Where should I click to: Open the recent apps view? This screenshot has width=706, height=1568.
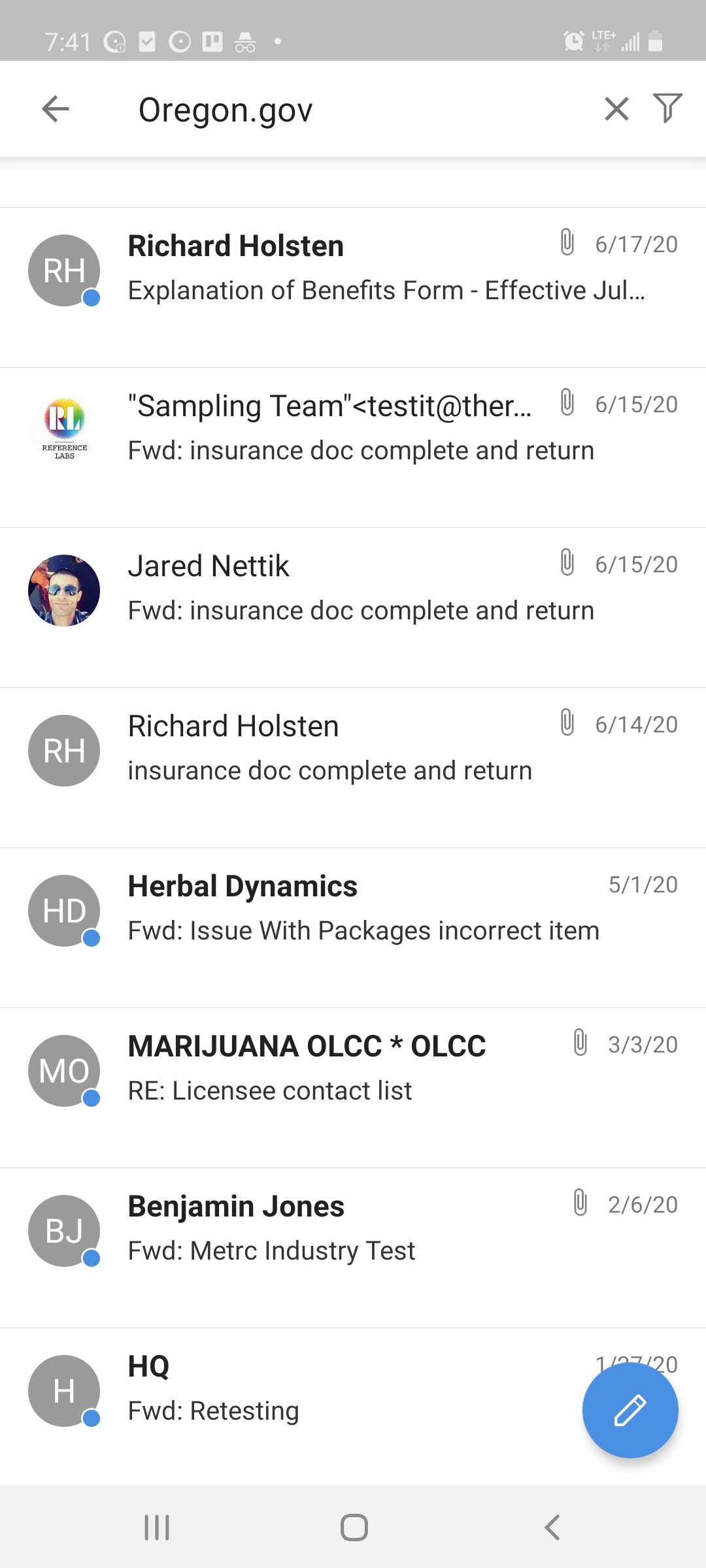coord(157,1527)
